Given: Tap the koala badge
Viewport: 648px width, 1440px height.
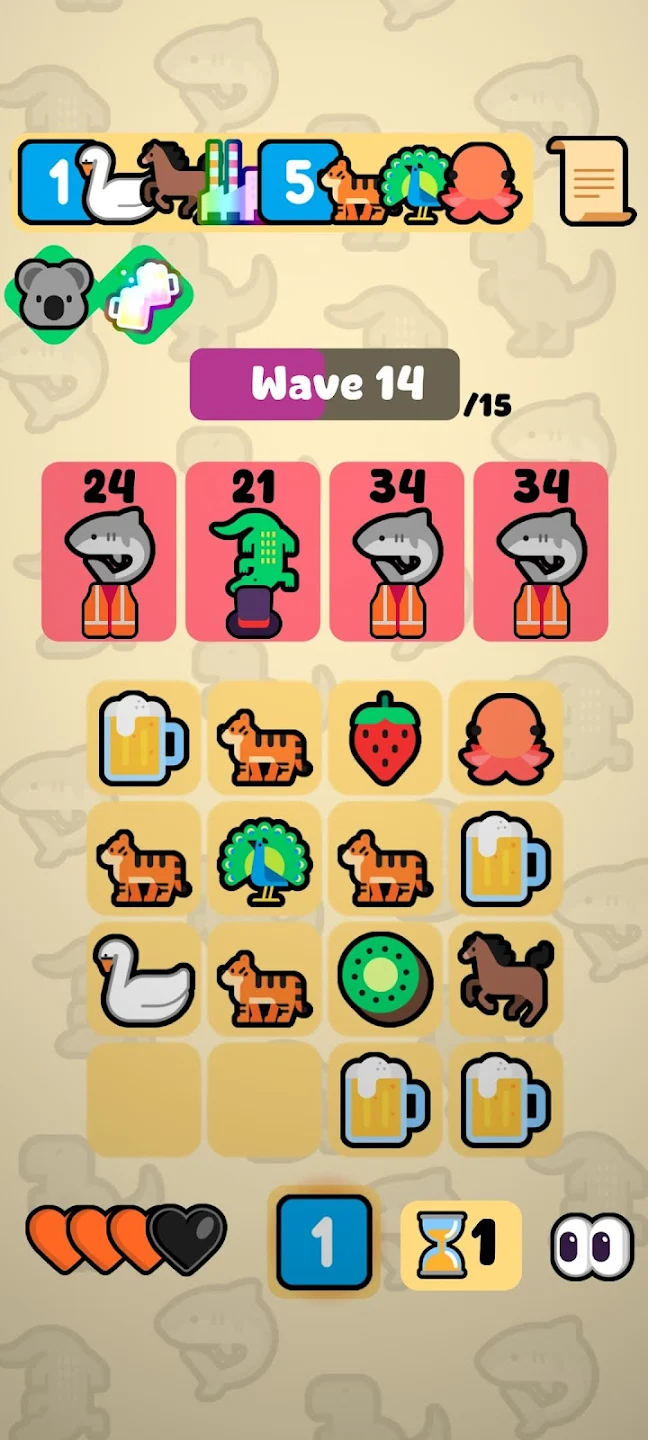Looking at the screenshot, I should click(53, 294).
